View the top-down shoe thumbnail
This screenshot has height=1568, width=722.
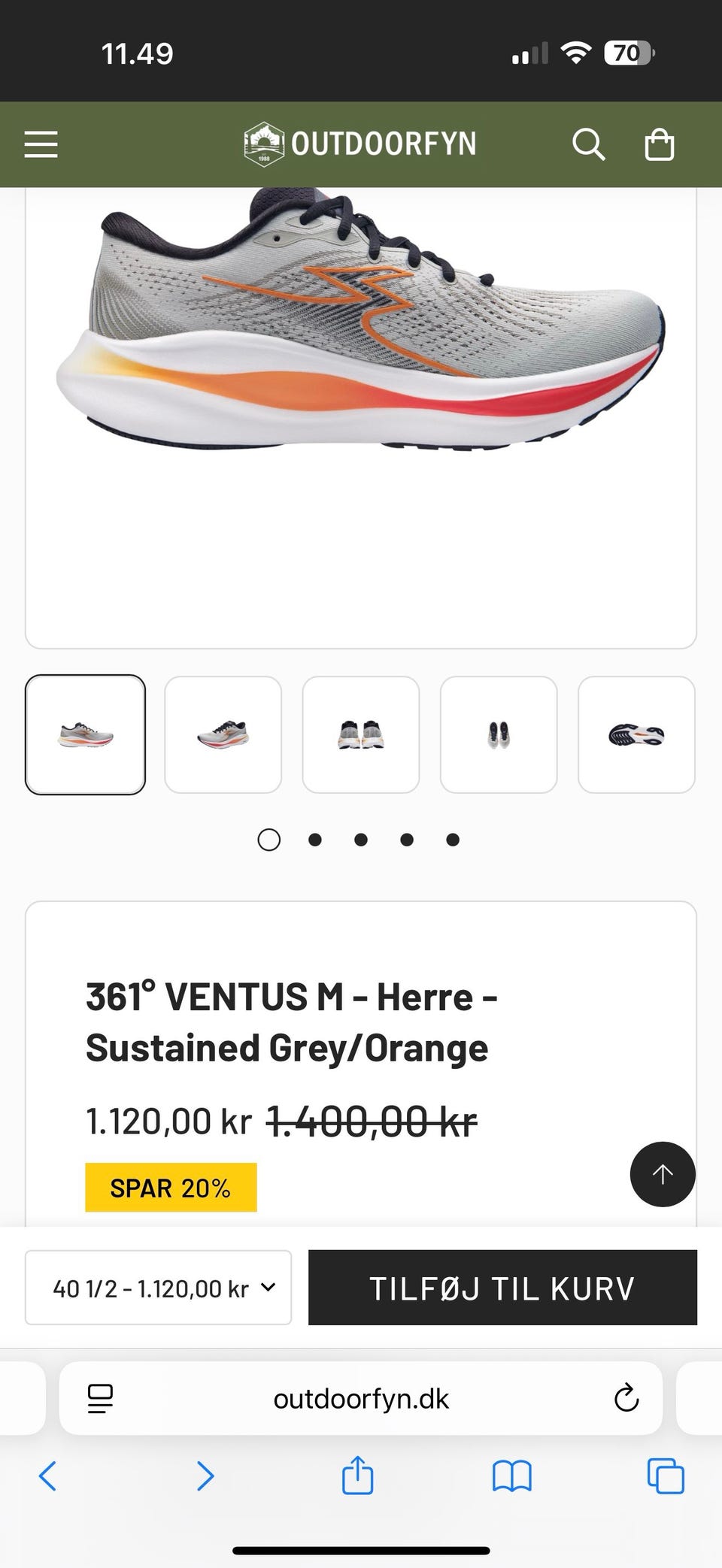pos(499,734)
